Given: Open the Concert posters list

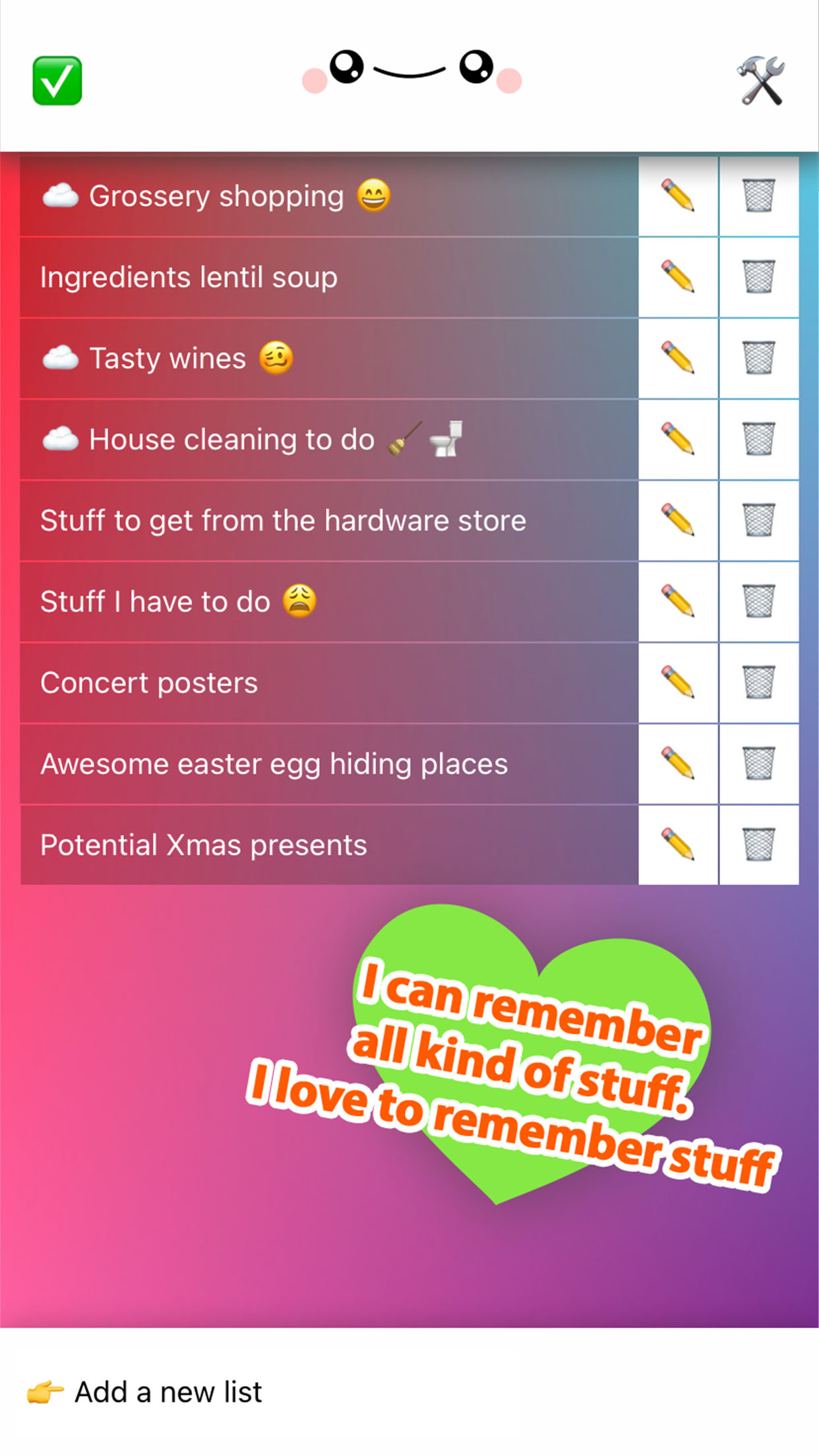Looking at the screenshot, I should (x=329, y=682).
